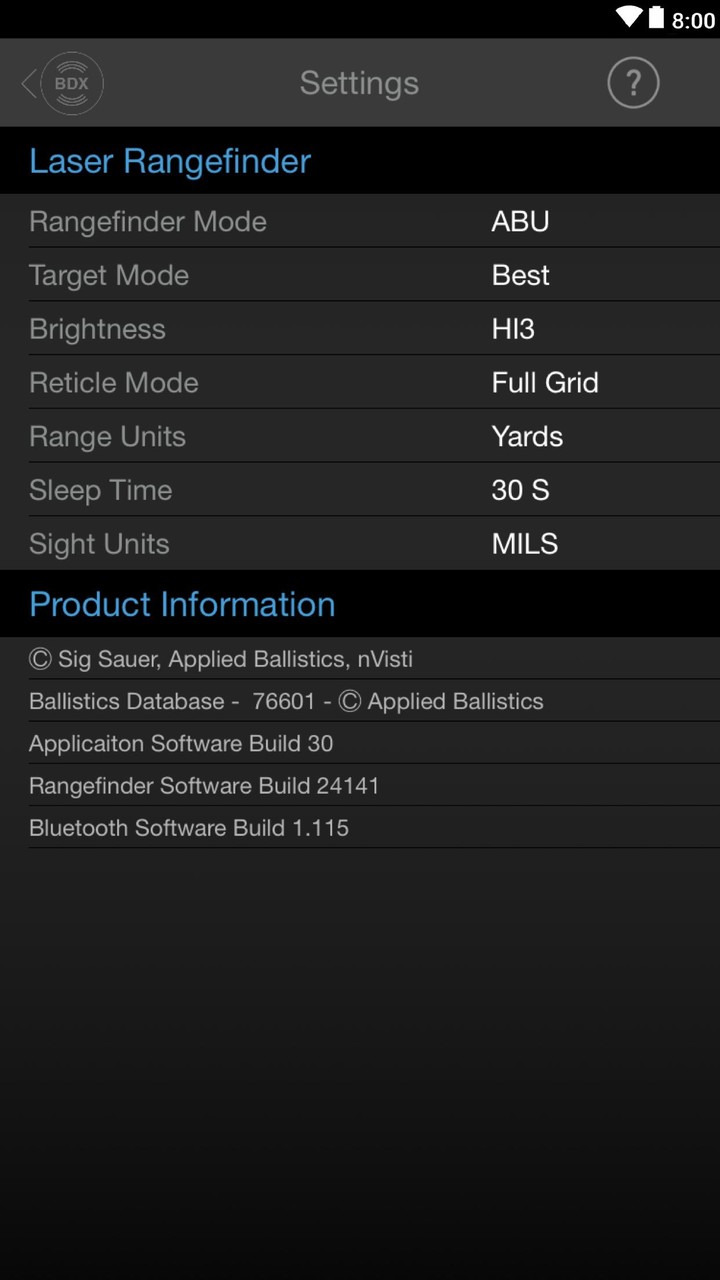Tap the Rangefinder Software Build 24141 row
720x1280 pixels.
[x=205, y=785]
